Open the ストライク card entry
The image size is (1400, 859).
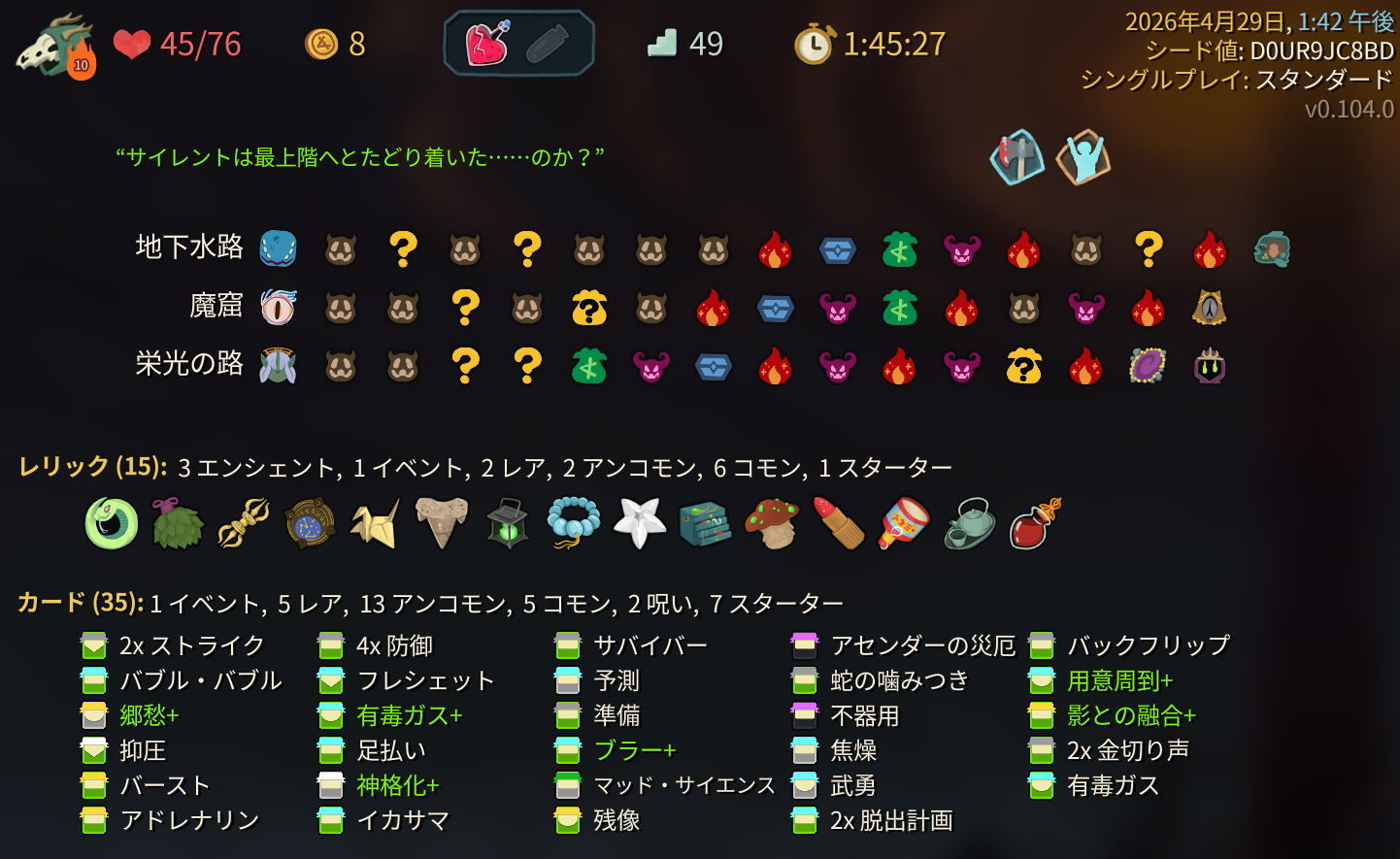173,645
